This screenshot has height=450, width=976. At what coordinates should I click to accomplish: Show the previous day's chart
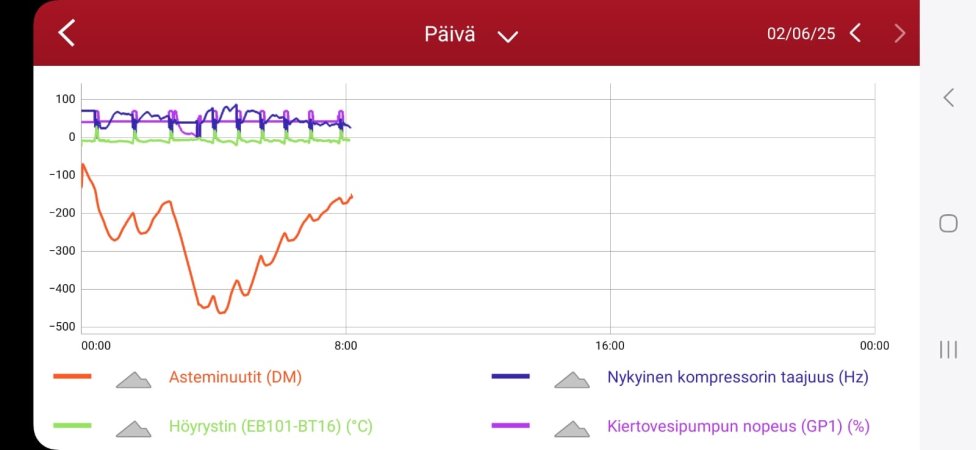[x=855, y=33]
